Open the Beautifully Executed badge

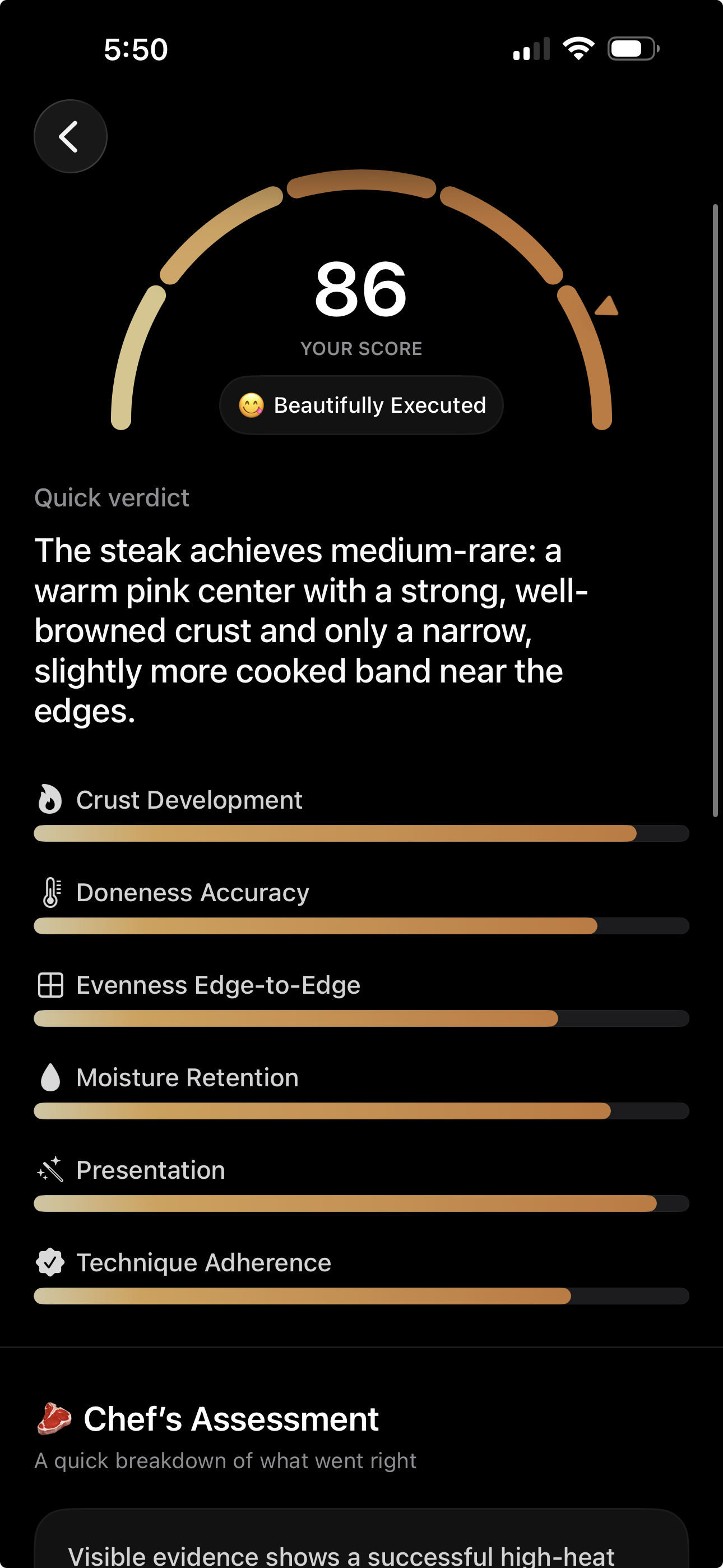pos(360,404)
